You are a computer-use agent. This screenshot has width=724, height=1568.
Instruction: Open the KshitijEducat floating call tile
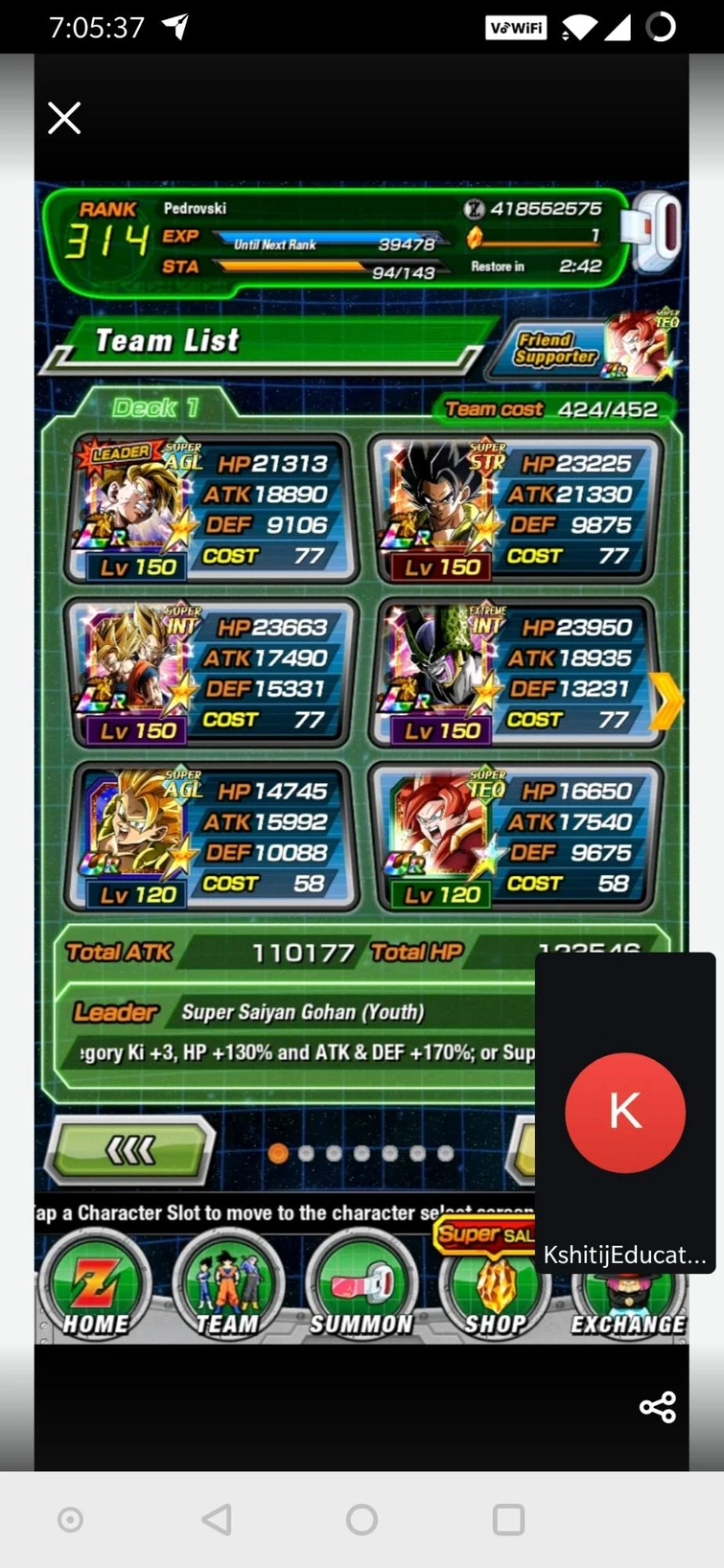(625, 1113)
